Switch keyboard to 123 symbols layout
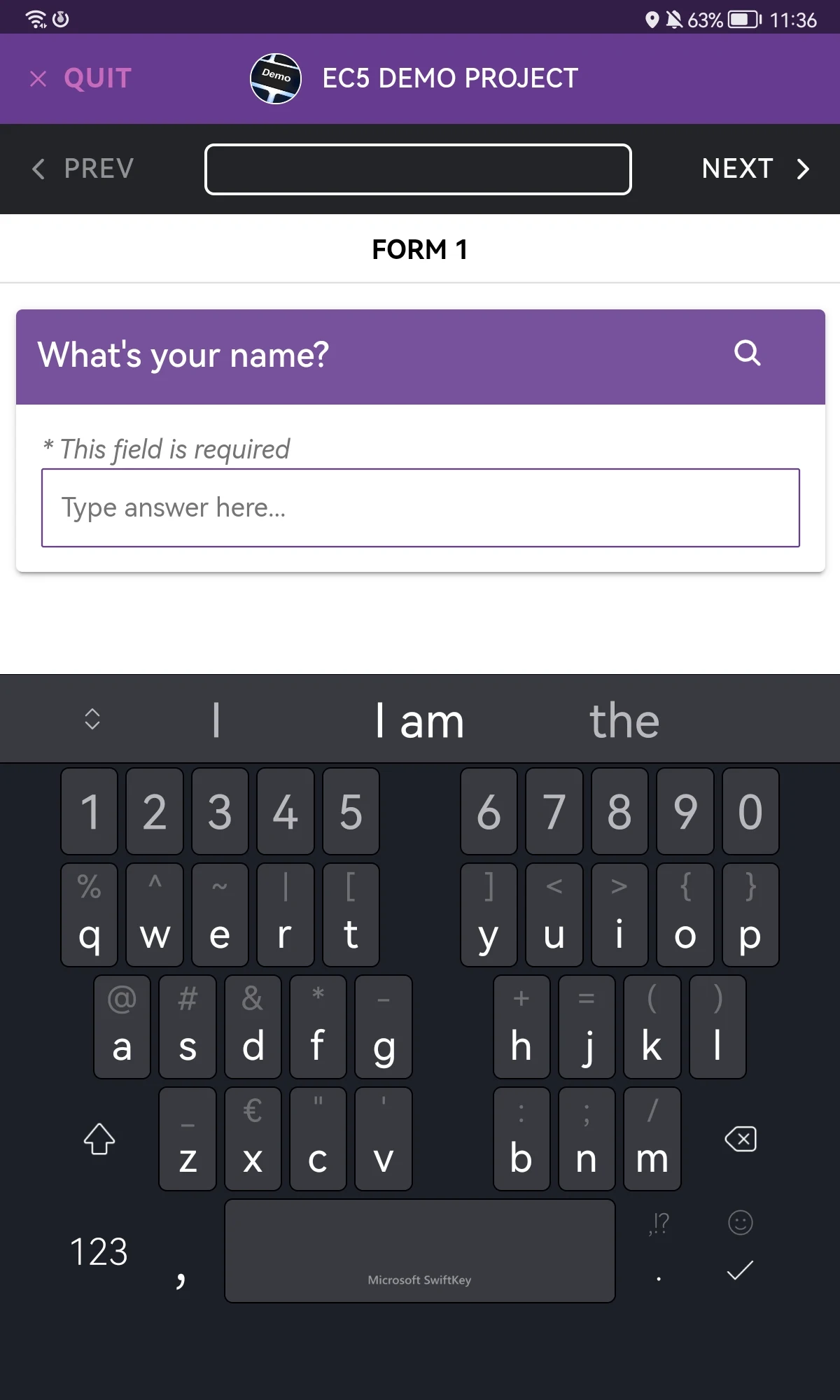The height and width of the screenshot is (1400, 840). [99, 1252]
